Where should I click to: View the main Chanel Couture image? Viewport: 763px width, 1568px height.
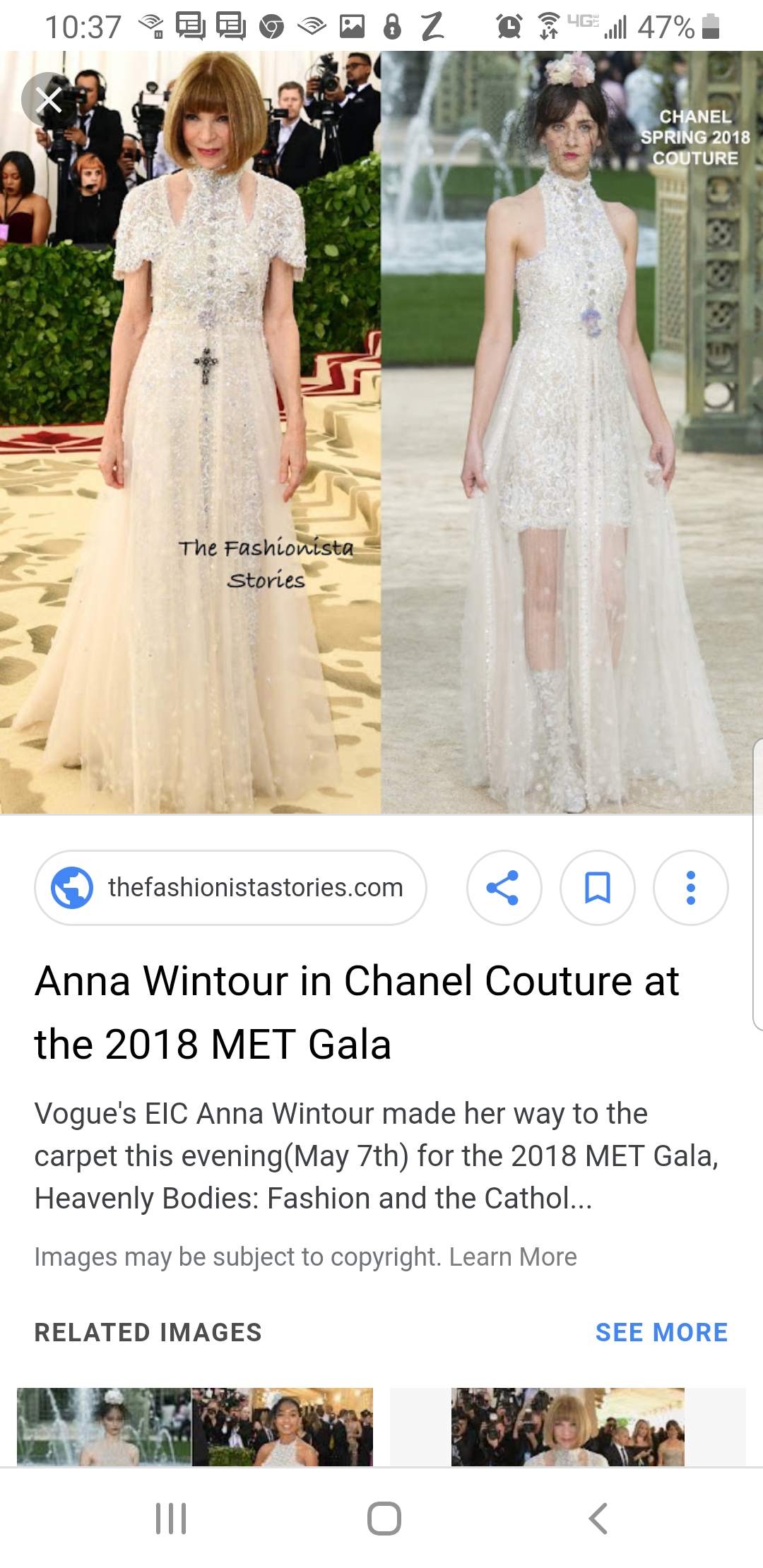tap(381, 432)
